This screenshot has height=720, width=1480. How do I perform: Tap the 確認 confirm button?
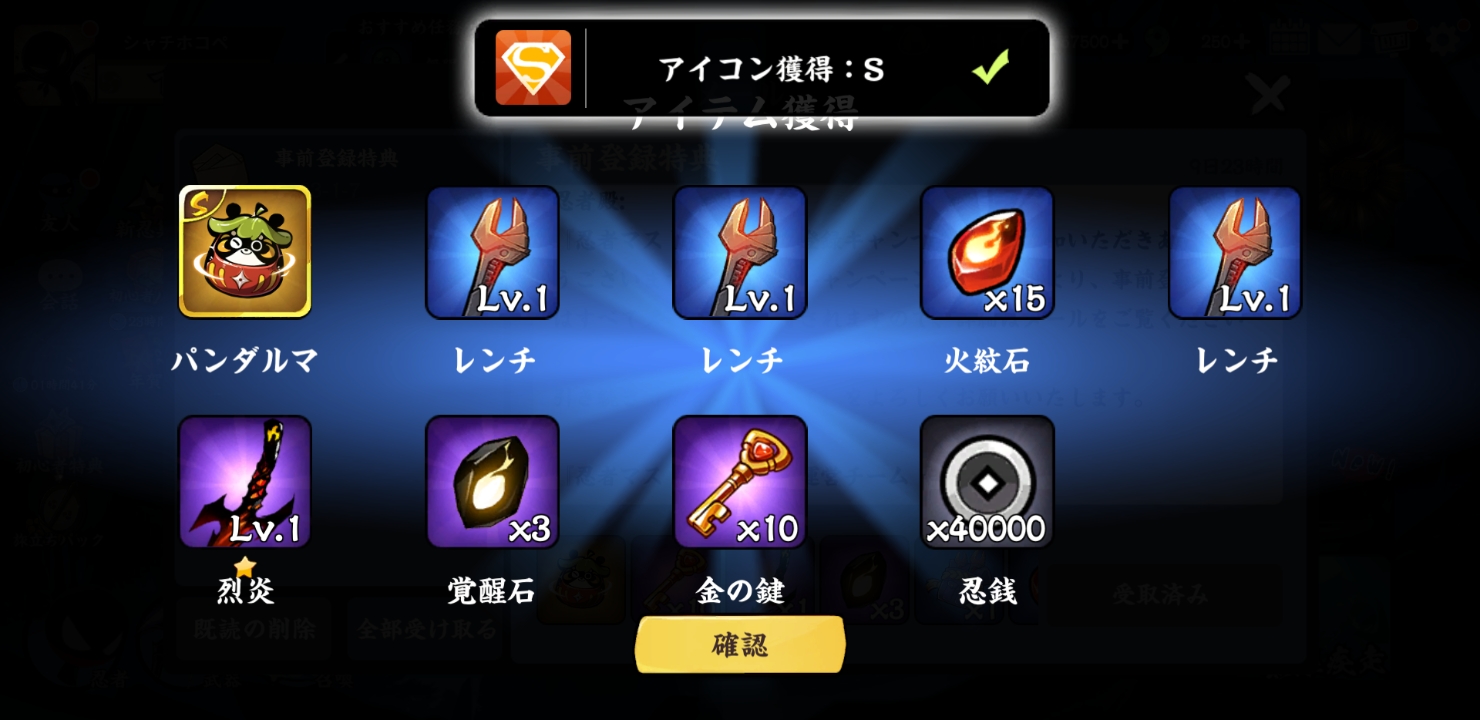click(x=740, y=644)
